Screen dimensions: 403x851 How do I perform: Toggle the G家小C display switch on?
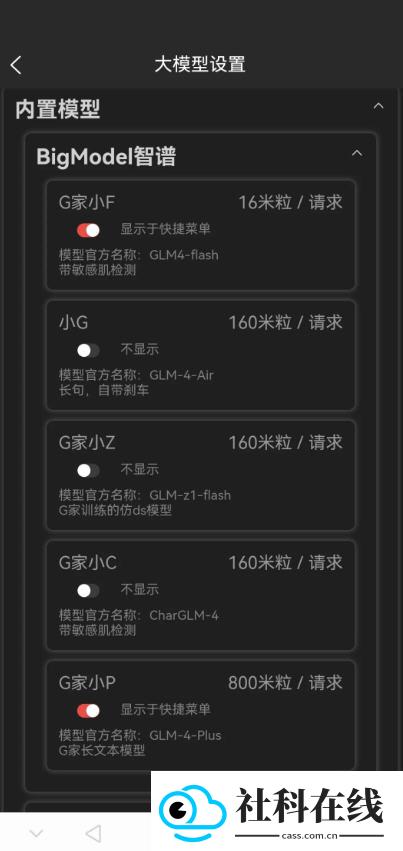pyautogui.click(x=88, y=590)
